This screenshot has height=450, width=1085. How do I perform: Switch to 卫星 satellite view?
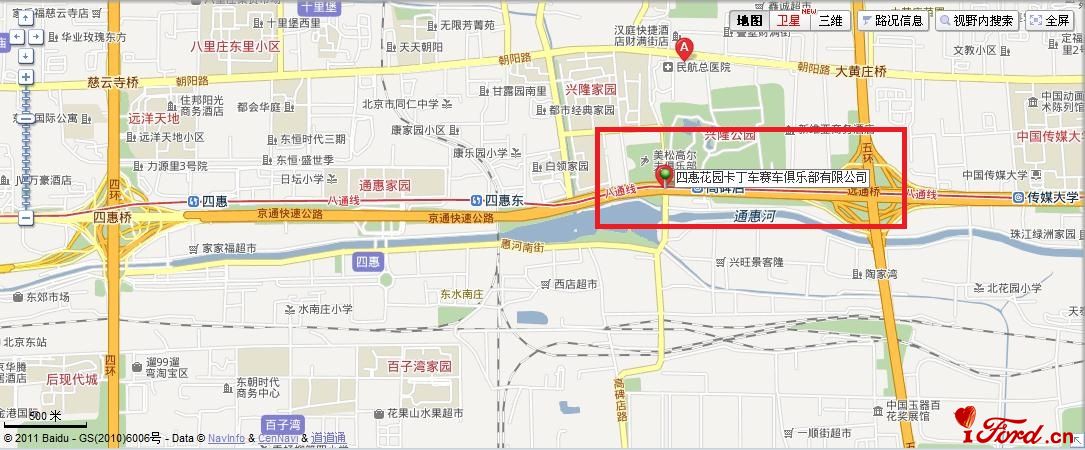[x=789, y=20]
